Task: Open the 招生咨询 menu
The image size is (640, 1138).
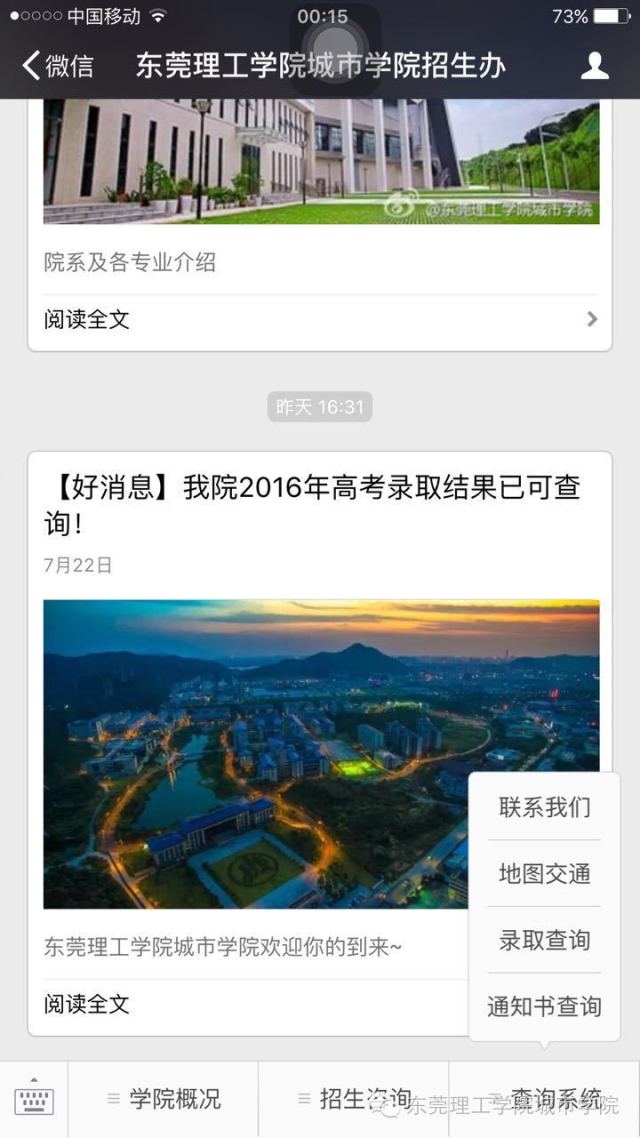Action: pyautogui.click(x=354, y=1099)
